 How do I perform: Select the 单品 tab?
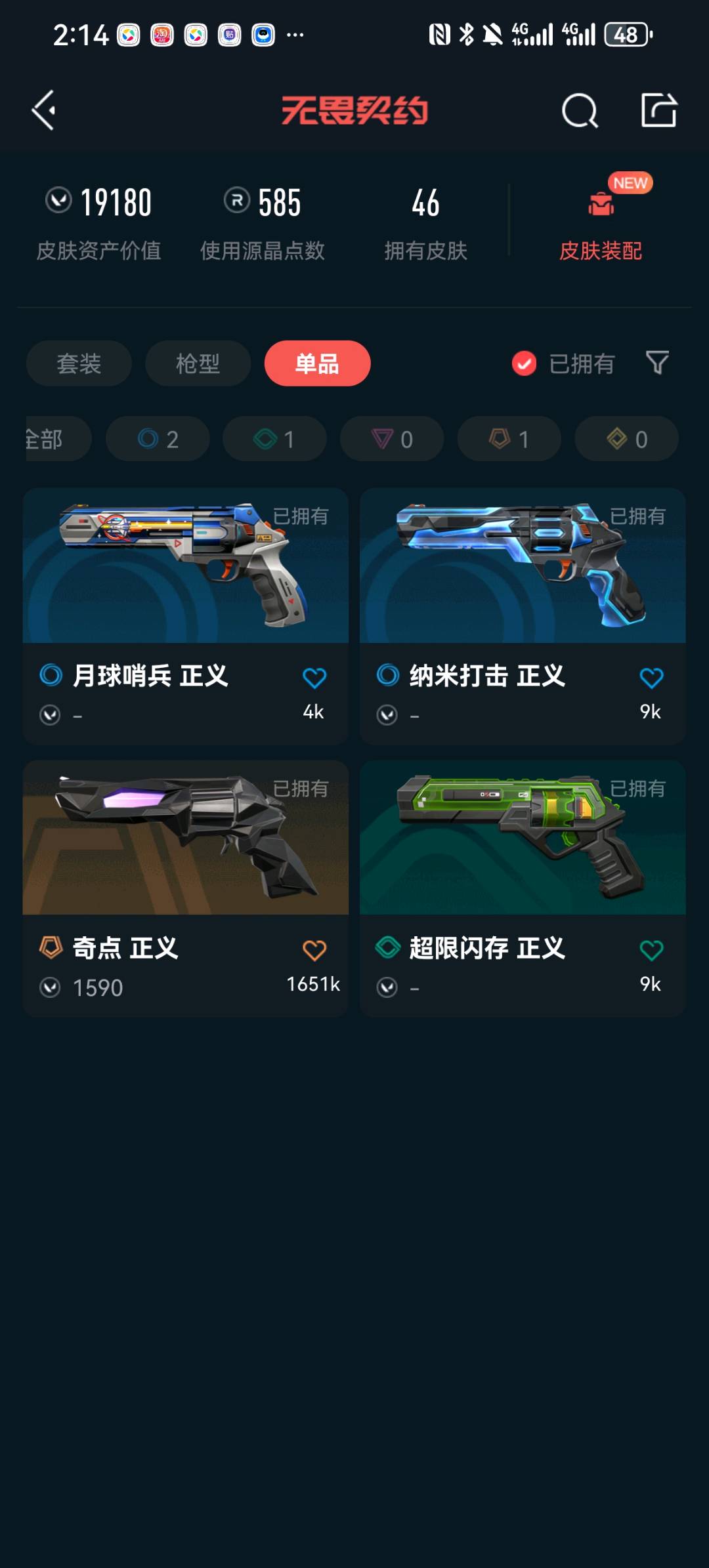click(317, 363)
